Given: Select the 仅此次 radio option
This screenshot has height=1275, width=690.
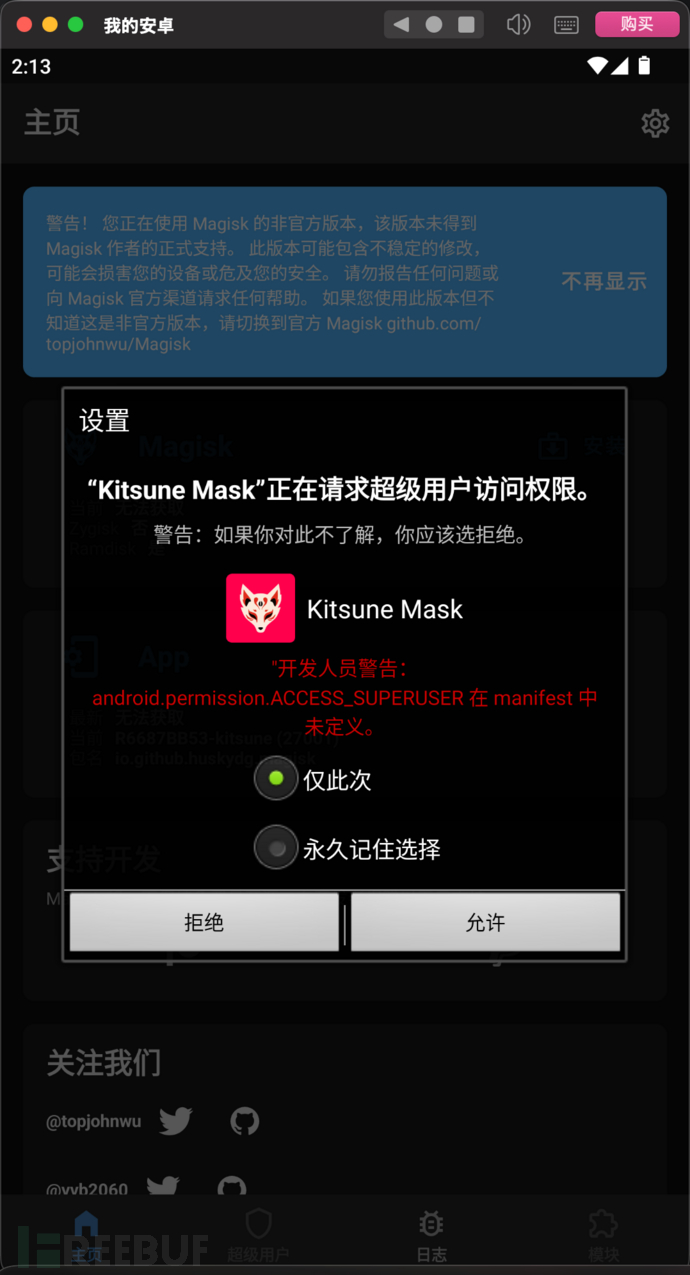Looking at the screenshot, I should 276,779.
